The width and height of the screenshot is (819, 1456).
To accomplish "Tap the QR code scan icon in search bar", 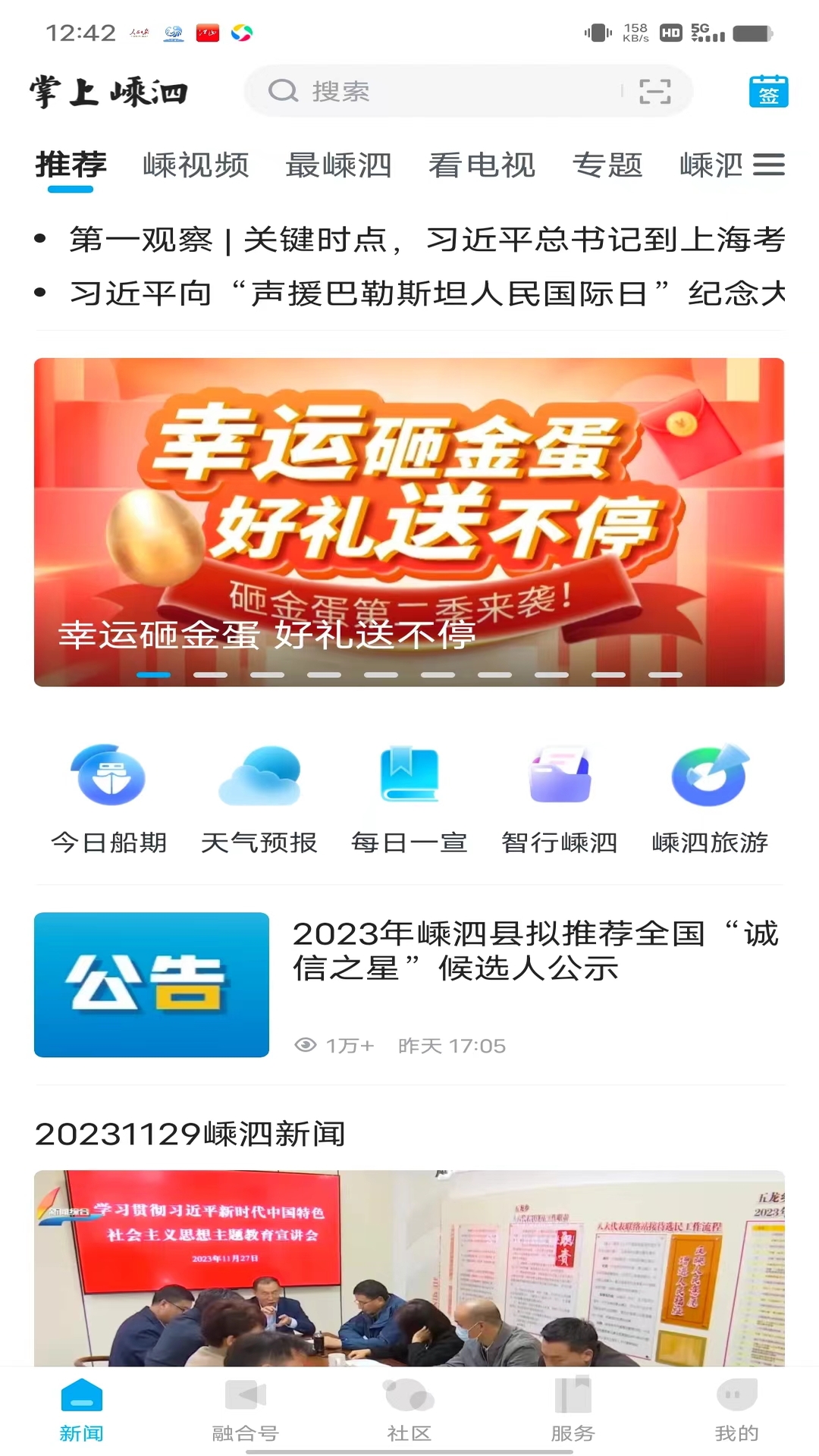I will 654,91.
